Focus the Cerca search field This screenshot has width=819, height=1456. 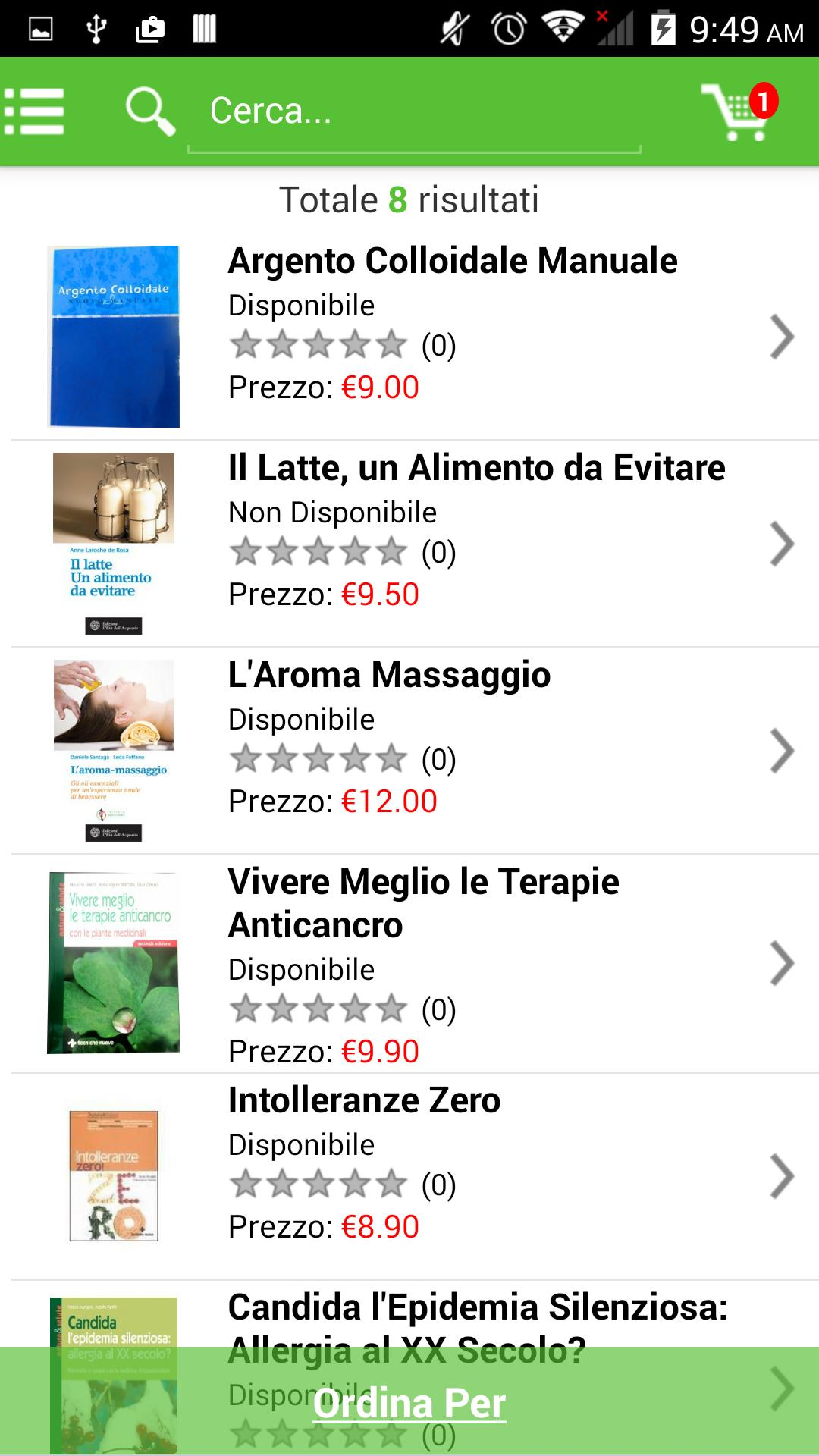click(x=413, y=111)
